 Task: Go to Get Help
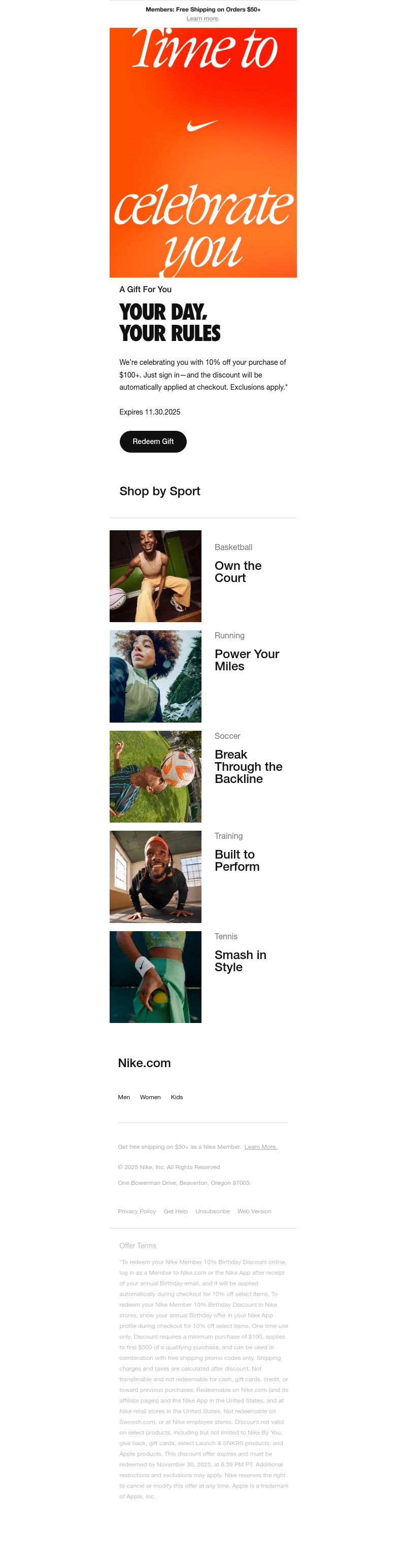pyautogui.click(x=175, y=1211)
